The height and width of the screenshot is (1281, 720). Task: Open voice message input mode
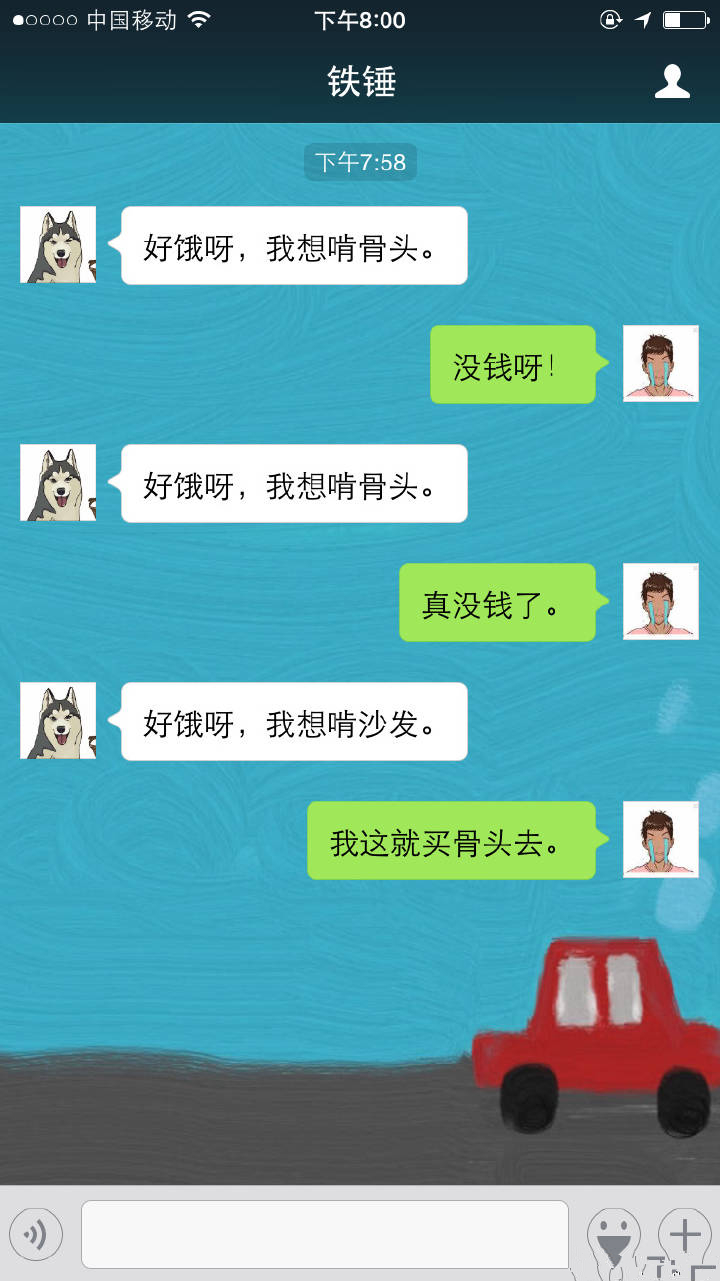click(x=37, y=1234)
